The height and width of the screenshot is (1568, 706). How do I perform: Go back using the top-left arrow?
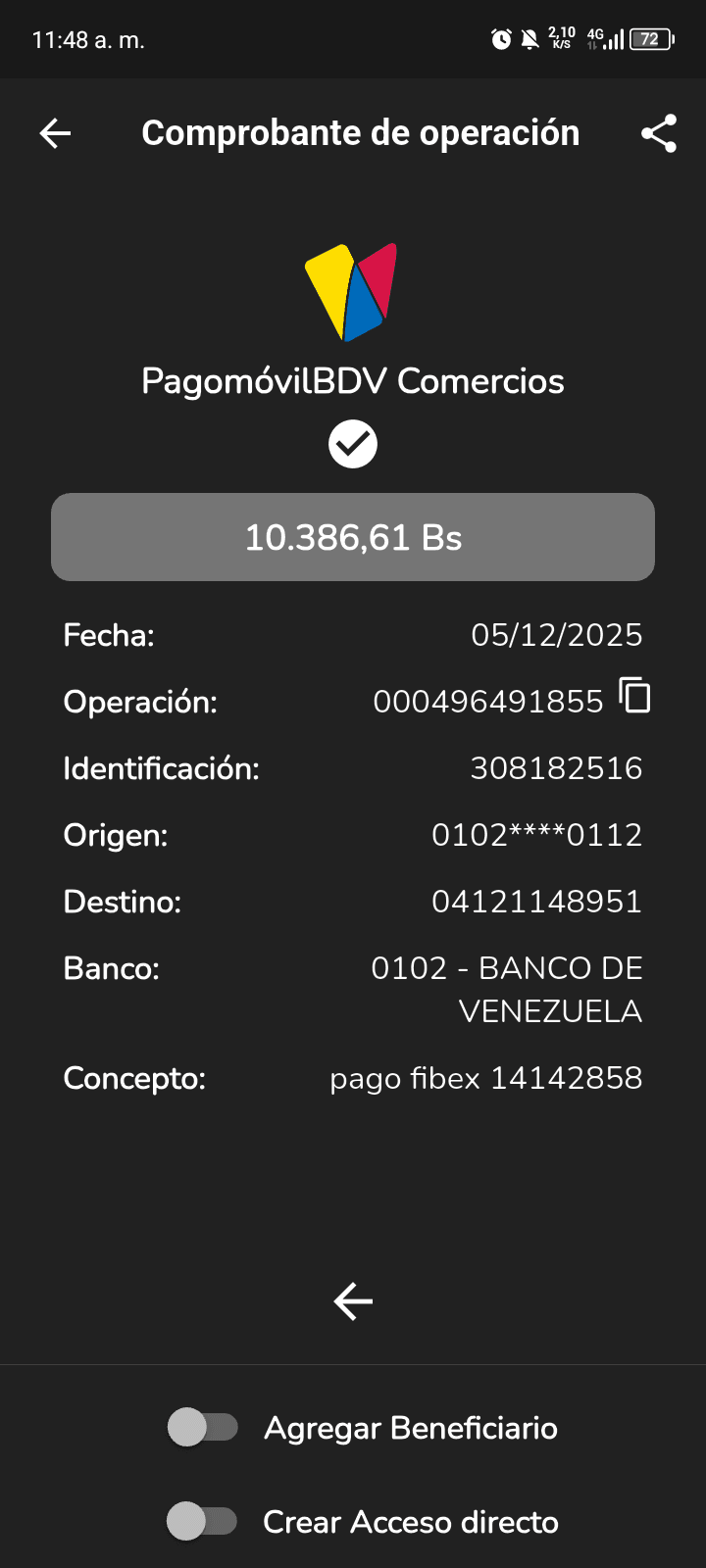pyautogui.click(x=56, y=133)
